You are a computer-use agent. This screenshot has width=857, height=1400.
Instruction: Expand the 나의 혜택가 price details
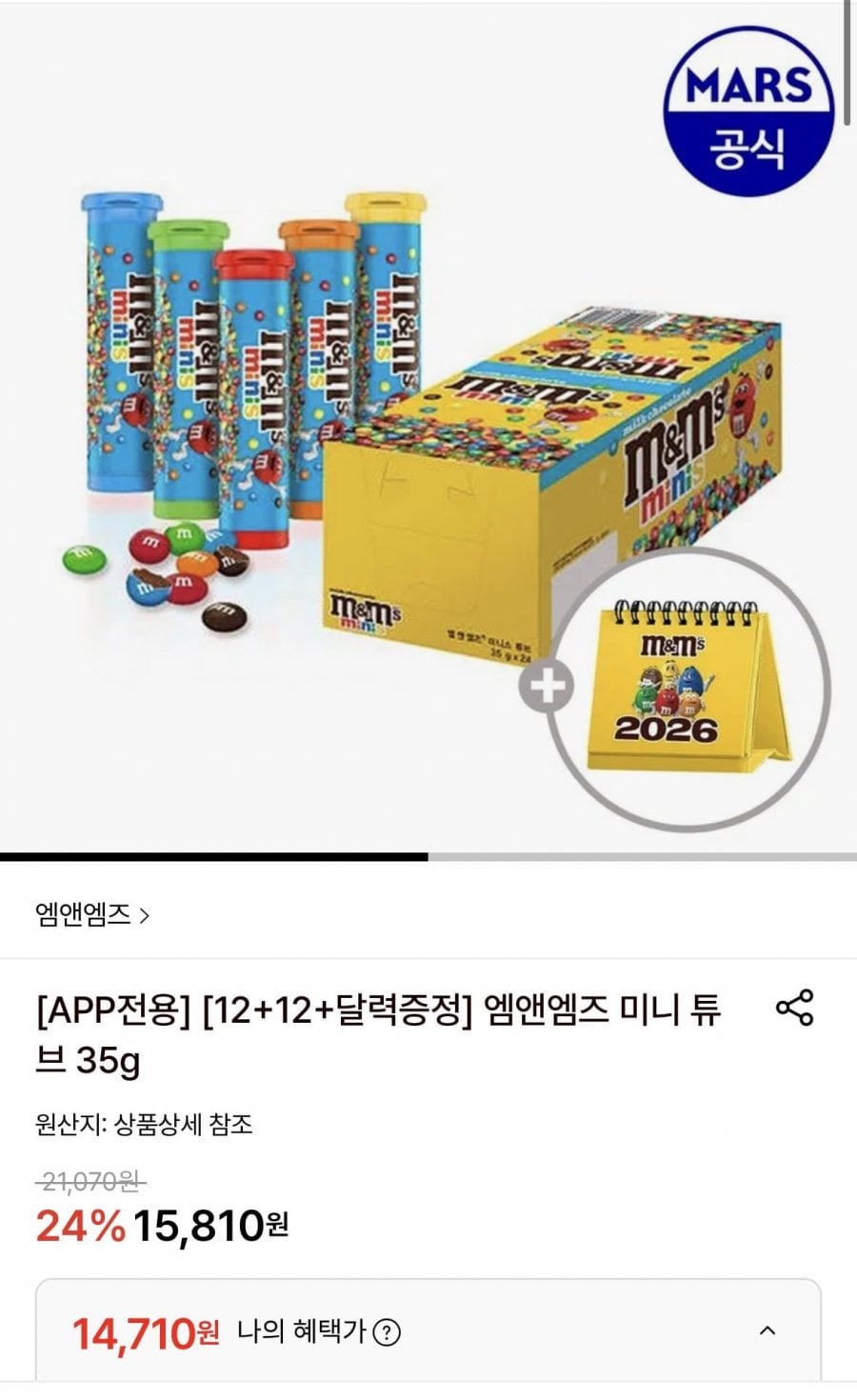(767, 1330)
